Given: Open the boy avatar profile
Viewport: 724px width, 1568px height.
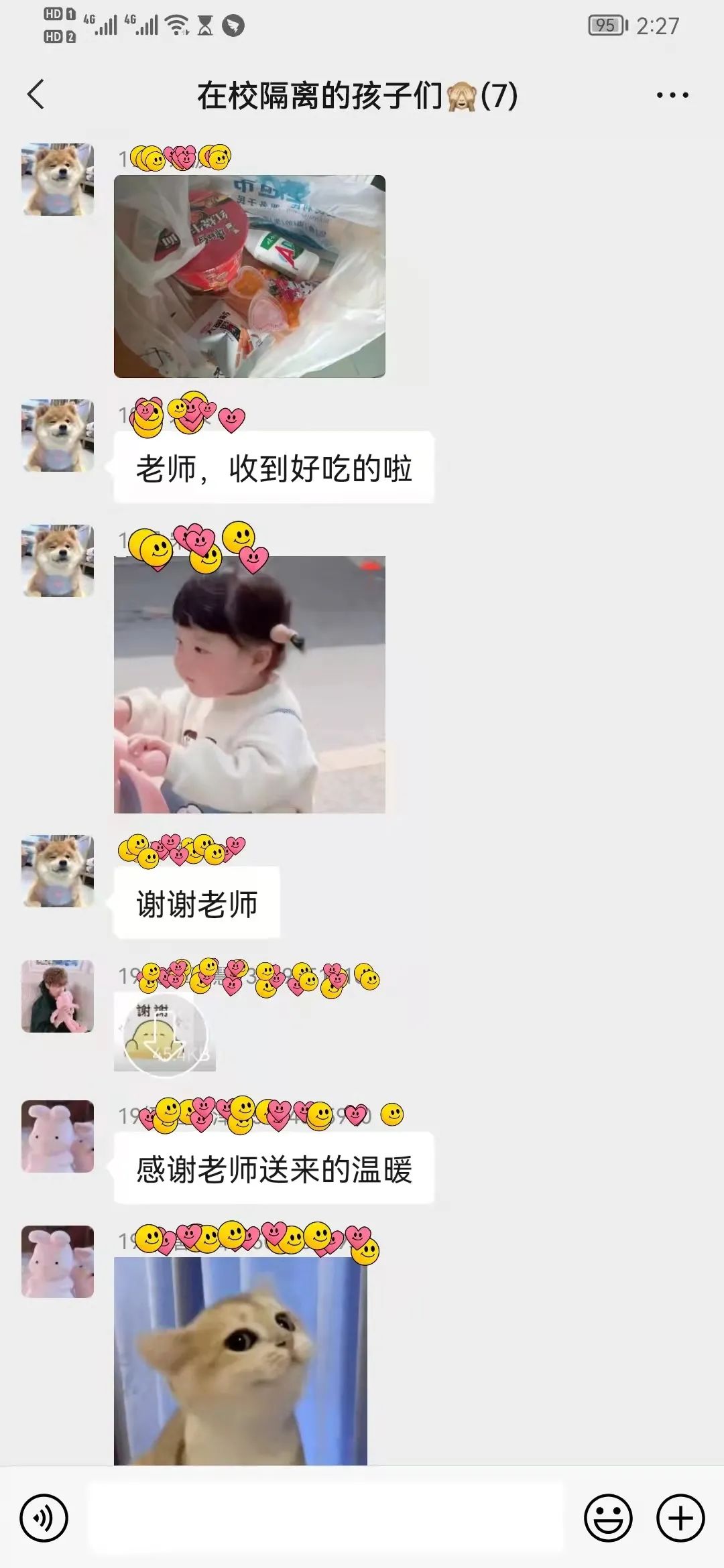Looking at the screenshot, I should [x=58, y=996].
